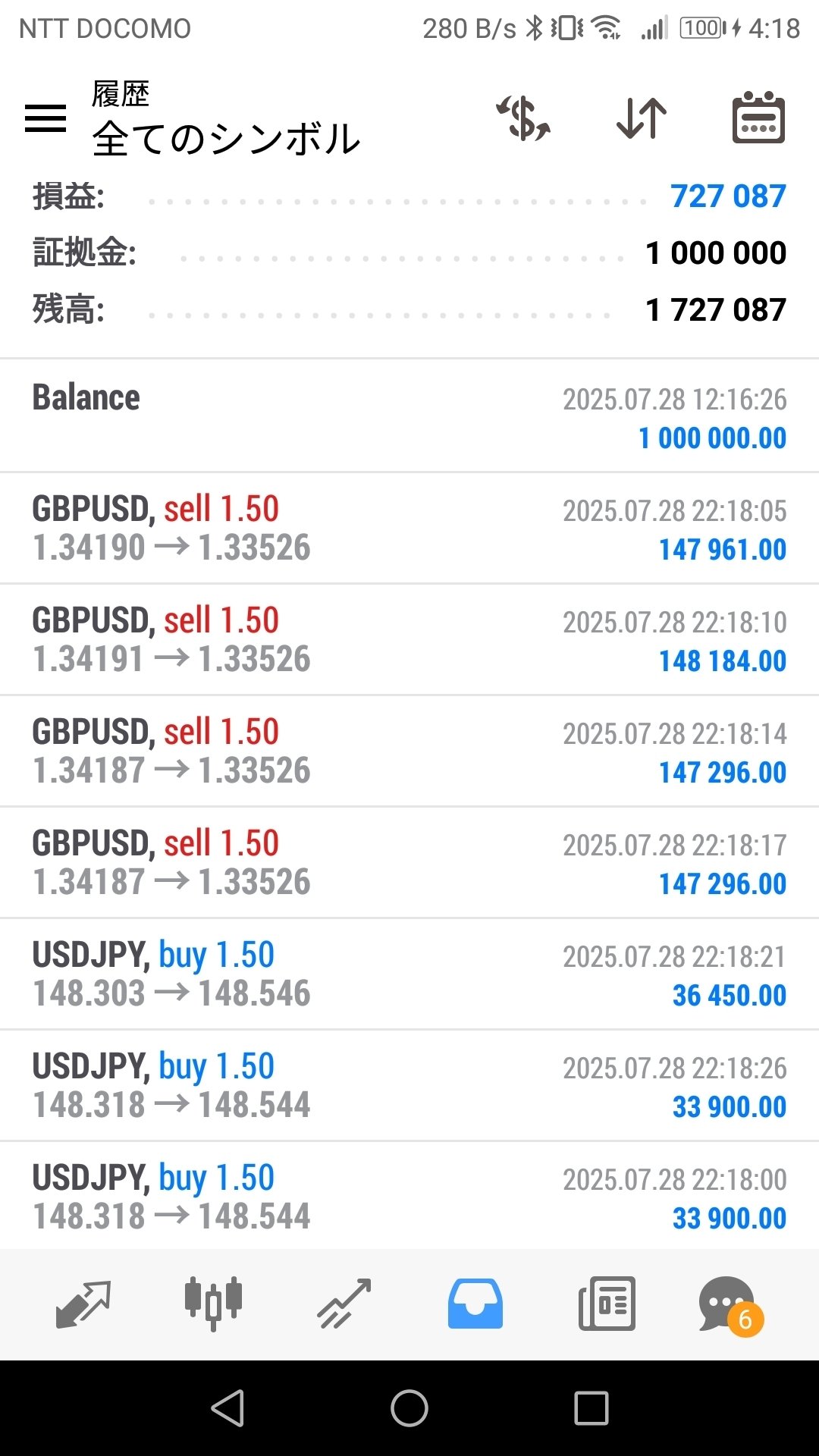Viewport: 819px width, 1456px height.
Task: Switch to the Quotes tab
Action: [x=83, y=1304]
